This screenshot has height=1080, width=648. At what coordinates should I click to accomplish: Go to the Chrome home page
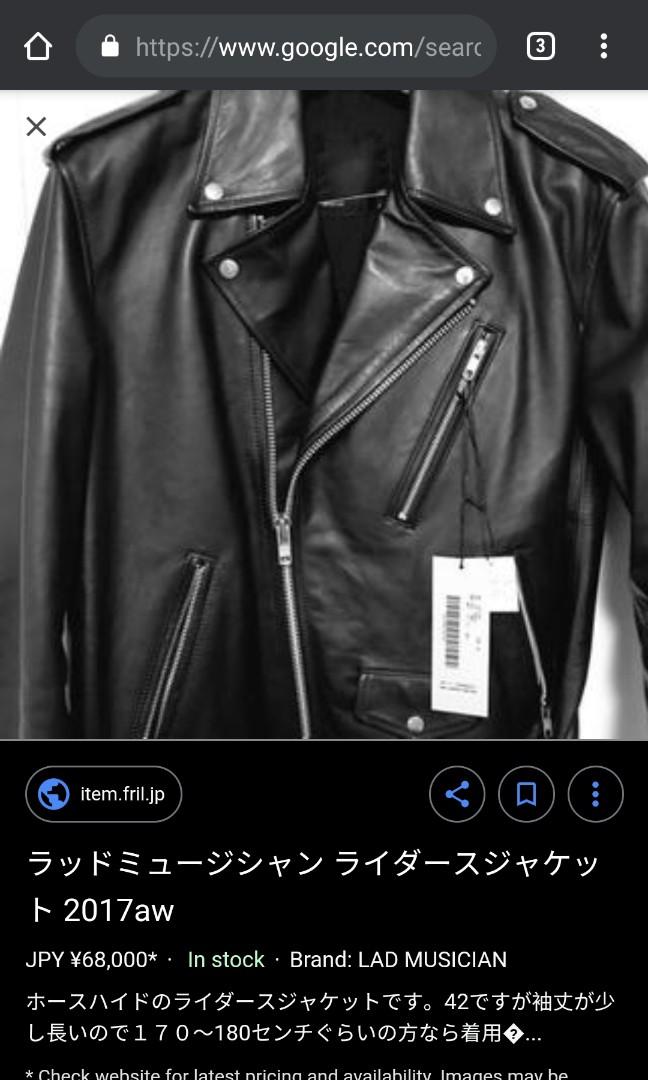[37, 46]
